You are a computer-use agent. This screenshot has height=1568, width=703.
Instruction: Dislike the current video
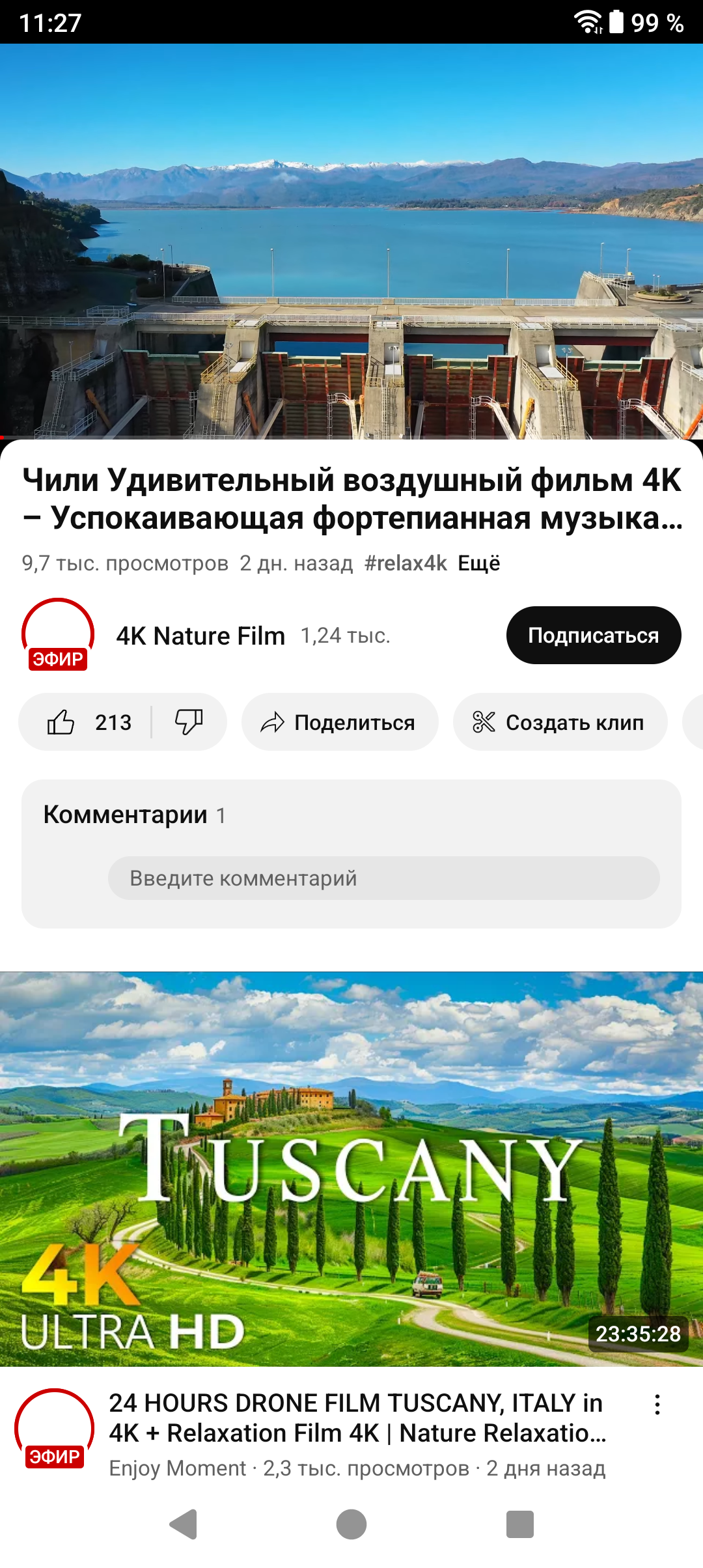point(189,722)
